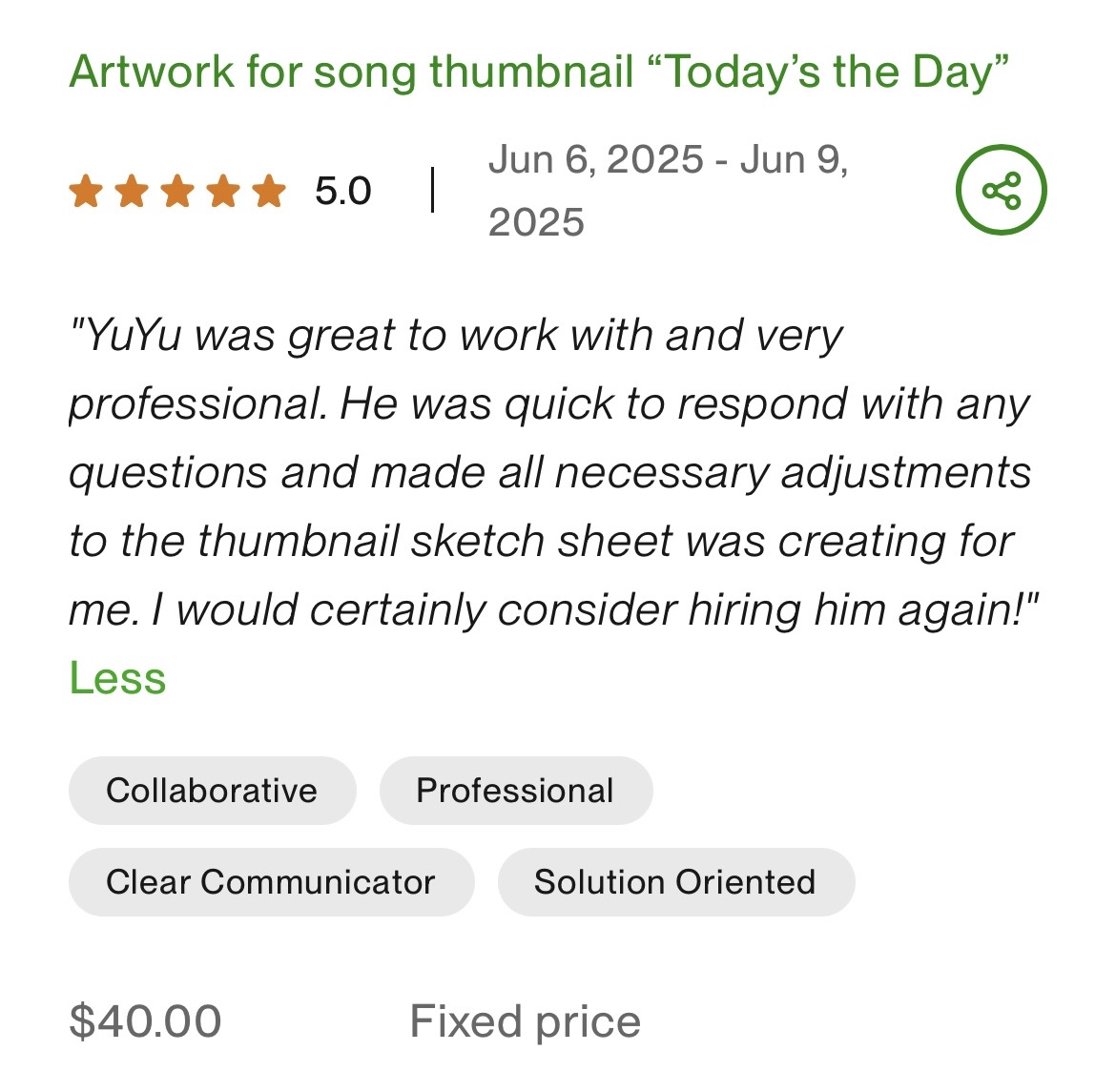
Task: Collapse the review with Less
Action: pos(117,678)
